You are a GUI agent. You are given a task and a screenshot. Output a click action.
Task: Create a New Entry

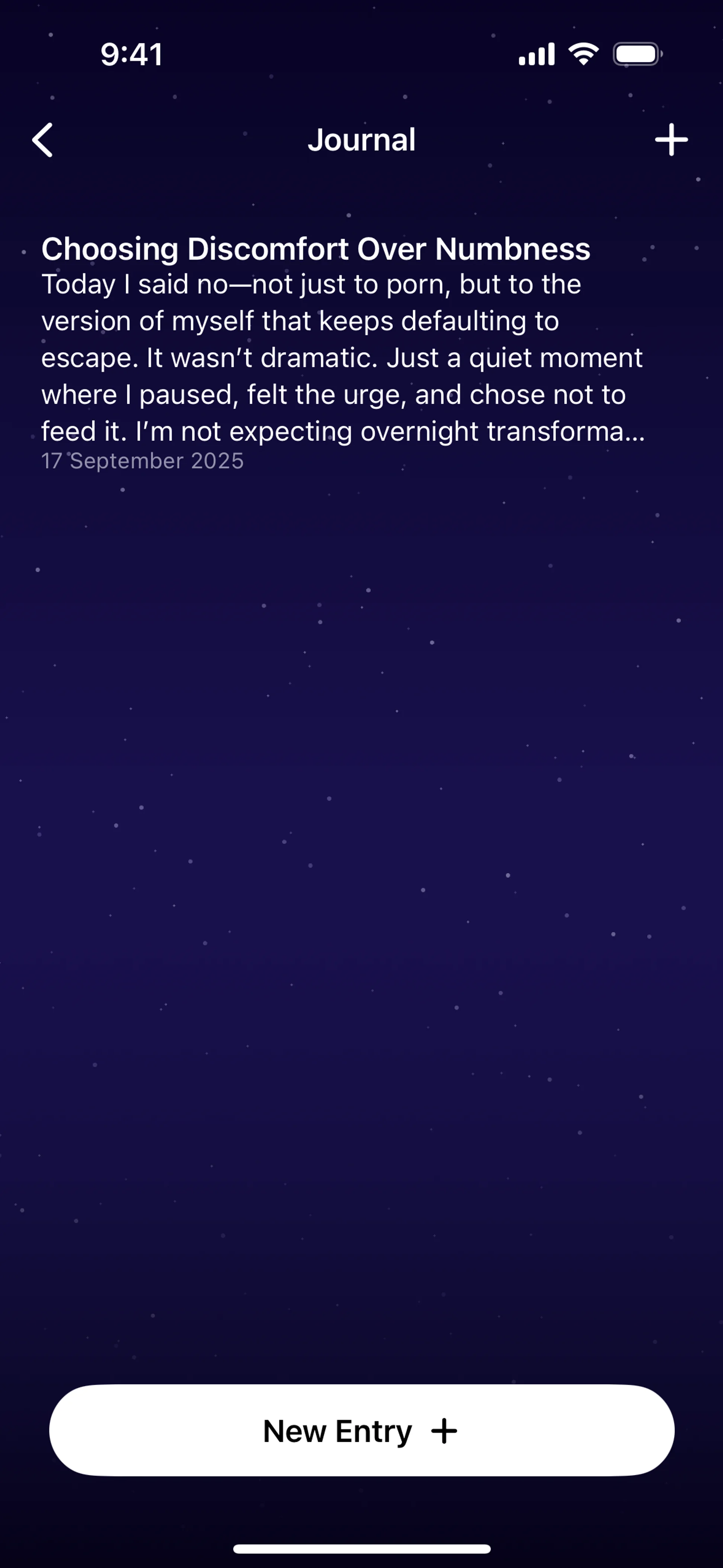pyautogui.click(x=361, y=1430)
